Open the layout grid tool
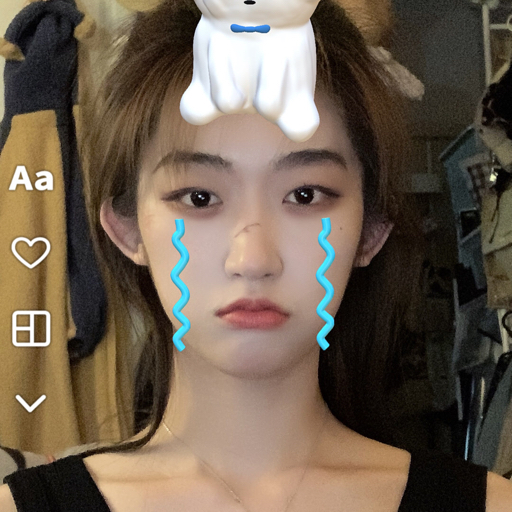Viewport: 512px width, 512px height. tap(31, 328)
